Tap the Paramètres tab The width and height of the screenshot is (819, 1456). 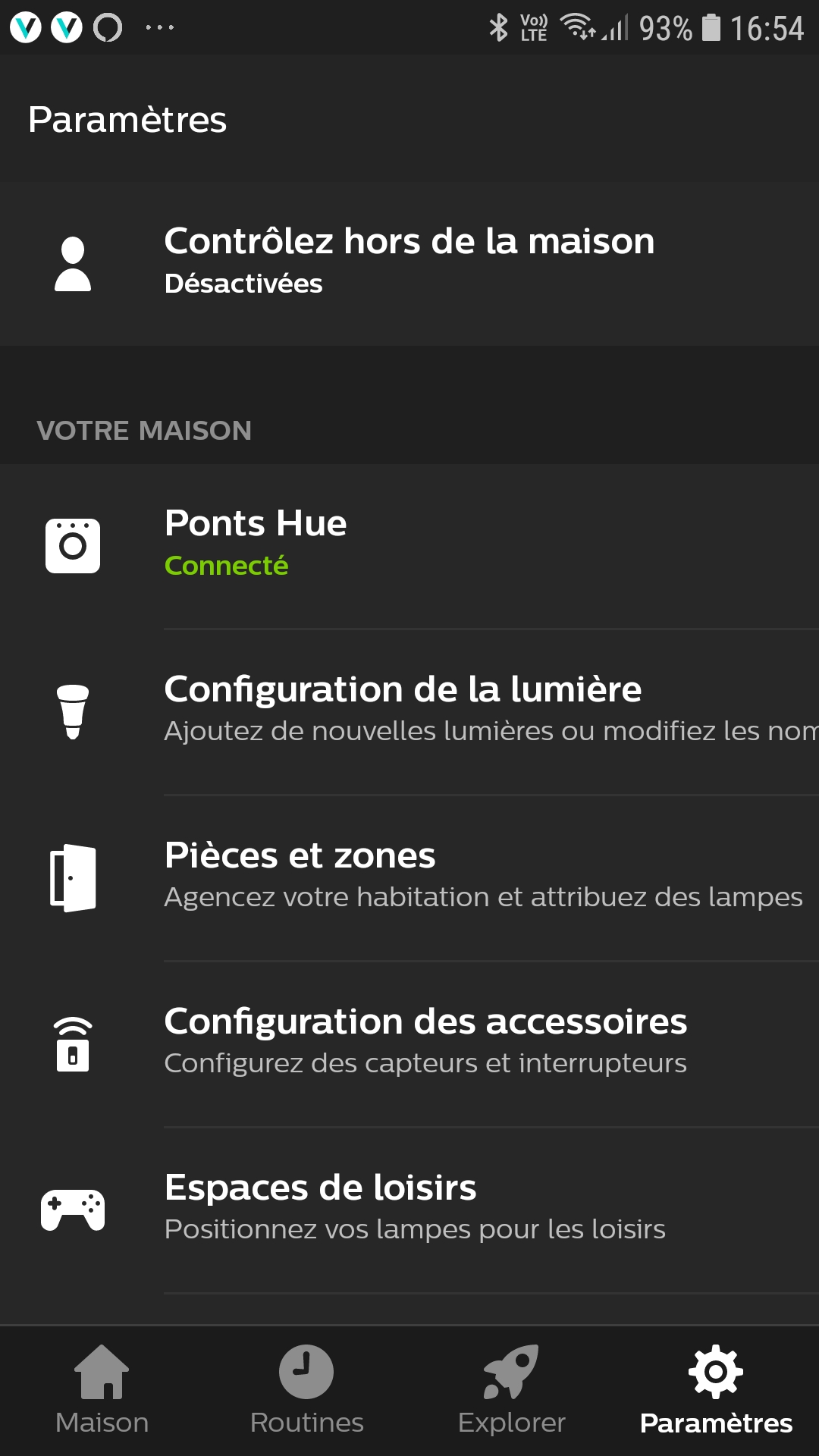coord(717,1391)
